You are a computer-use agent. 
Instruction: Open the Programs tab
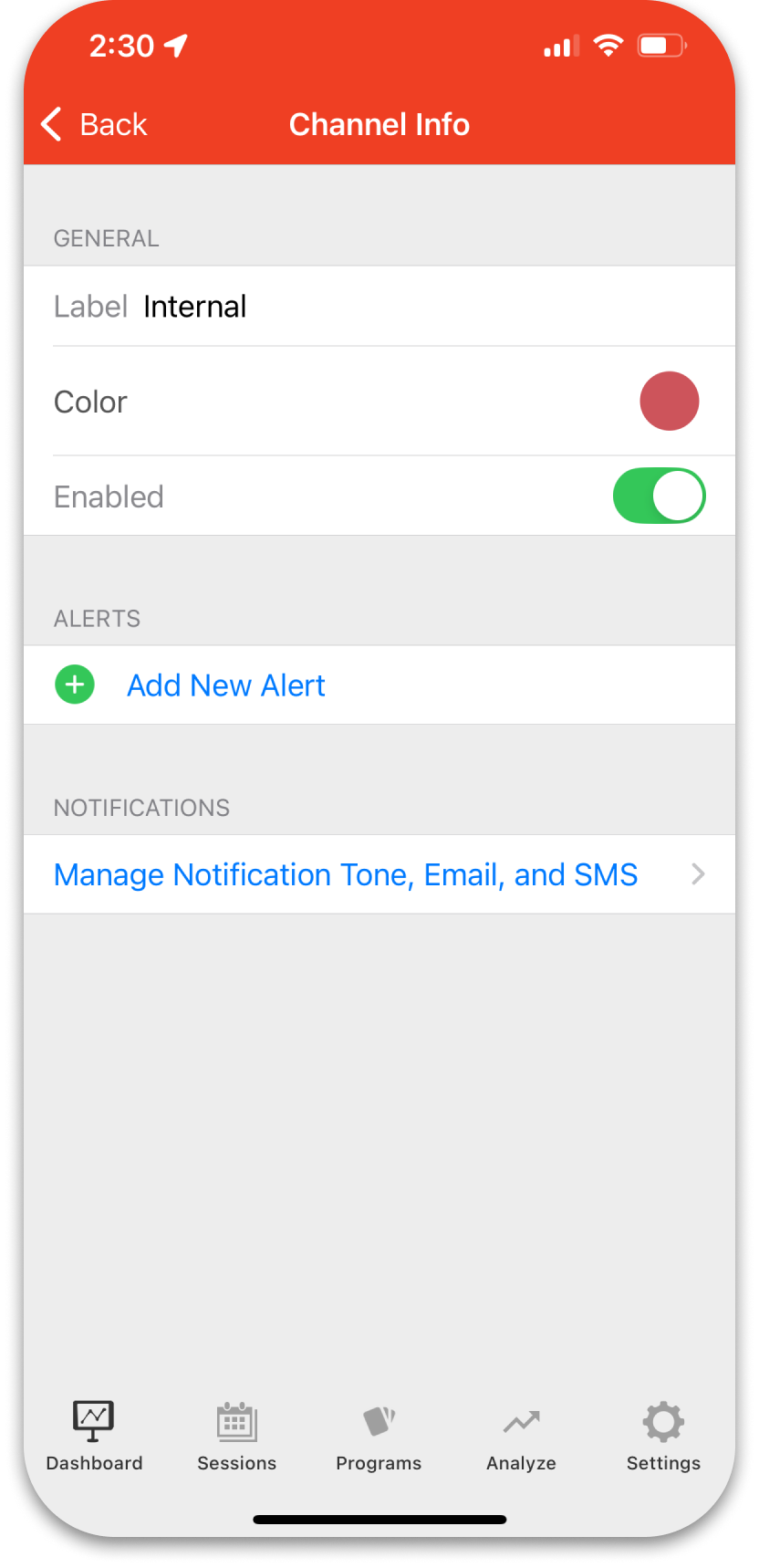379,1437
